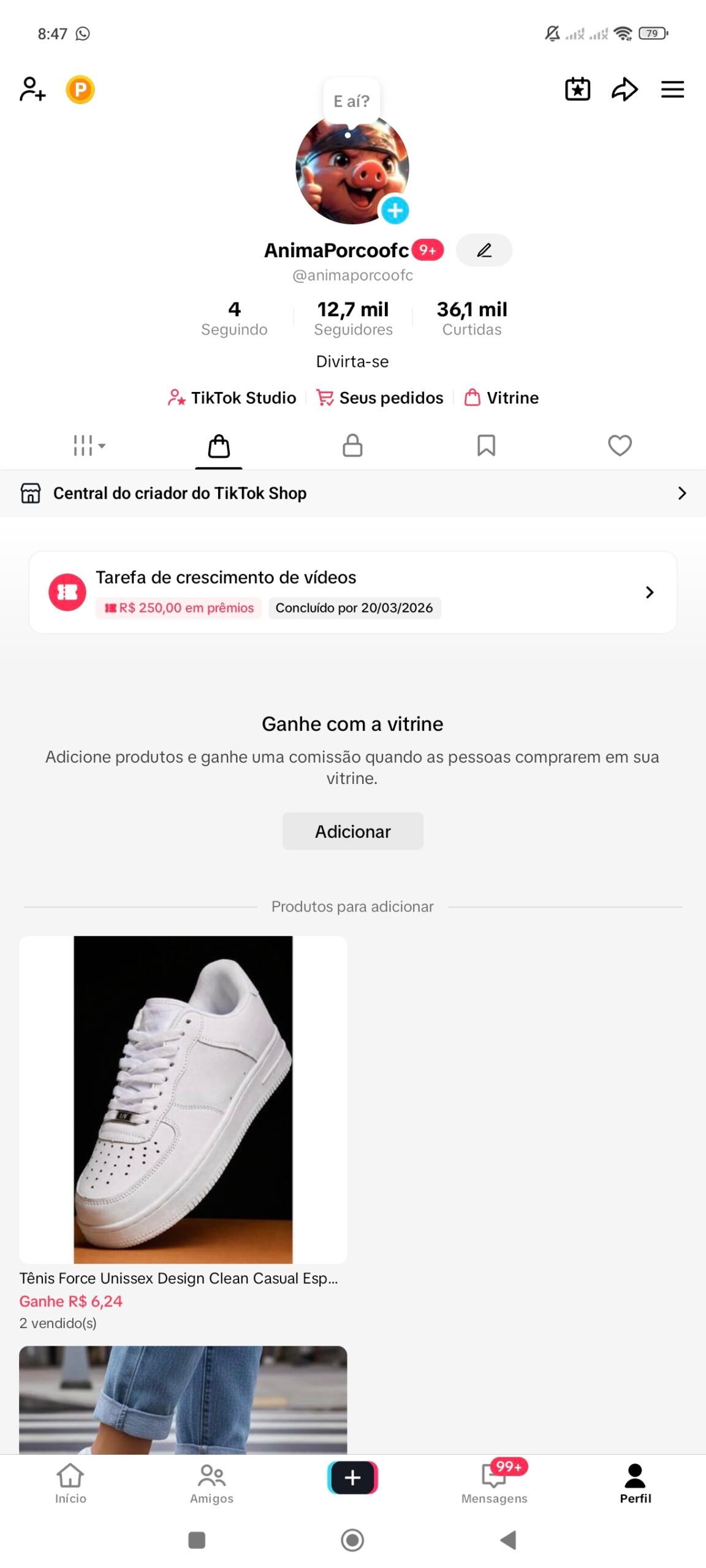Open the Tênis Force Unissex product

183,1099
